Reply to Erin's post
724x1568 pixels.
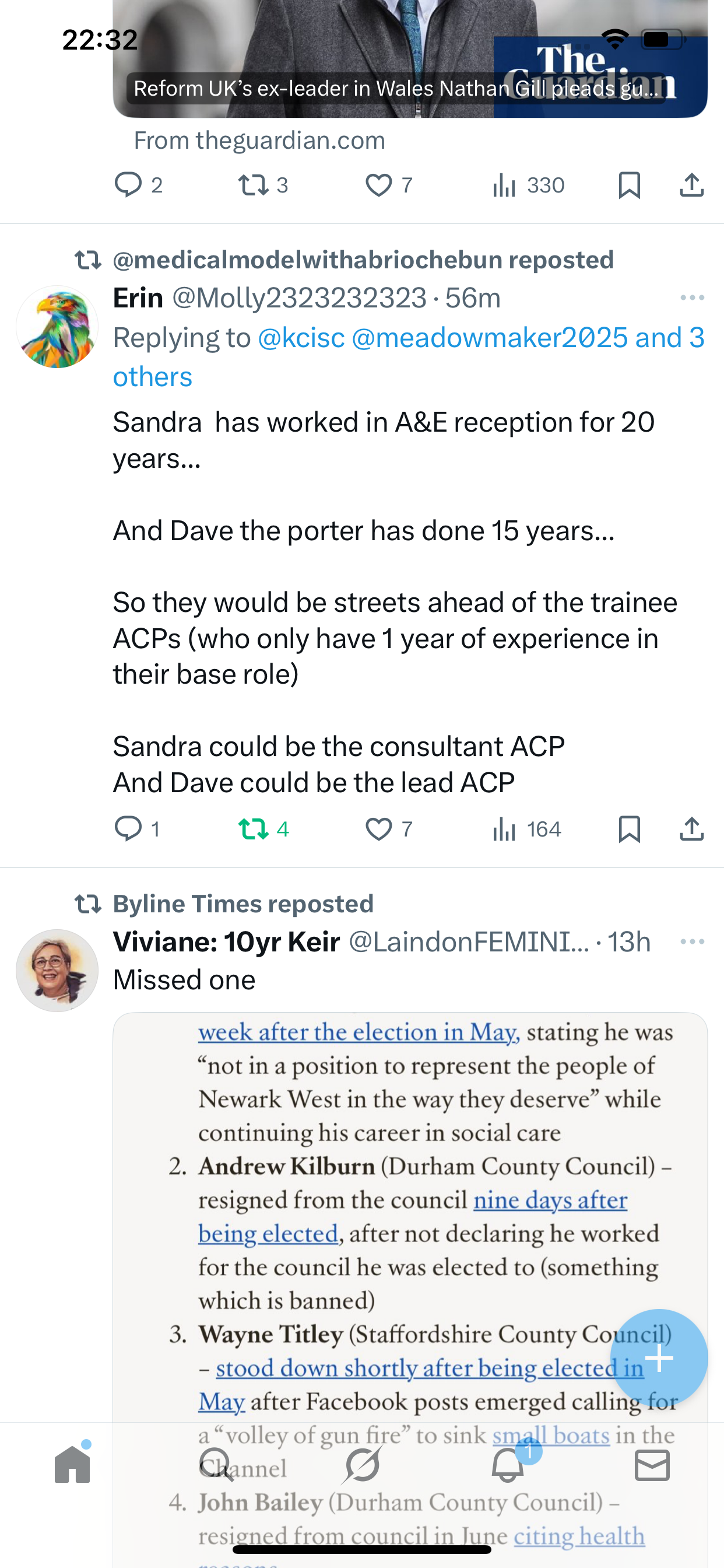pos(128,829)
